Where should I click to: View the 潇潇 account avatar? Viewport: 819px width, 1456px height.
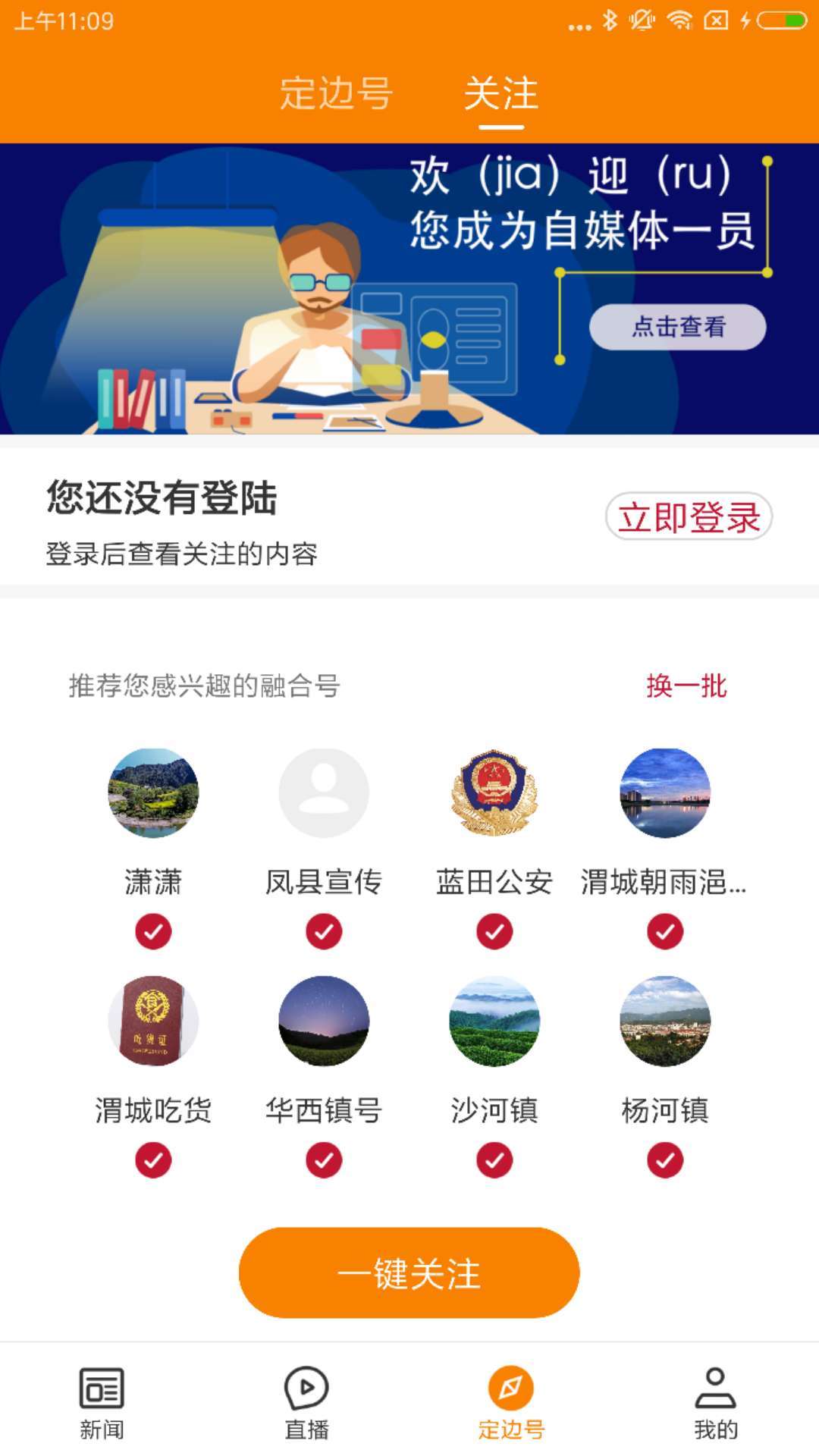pos(152,792)
